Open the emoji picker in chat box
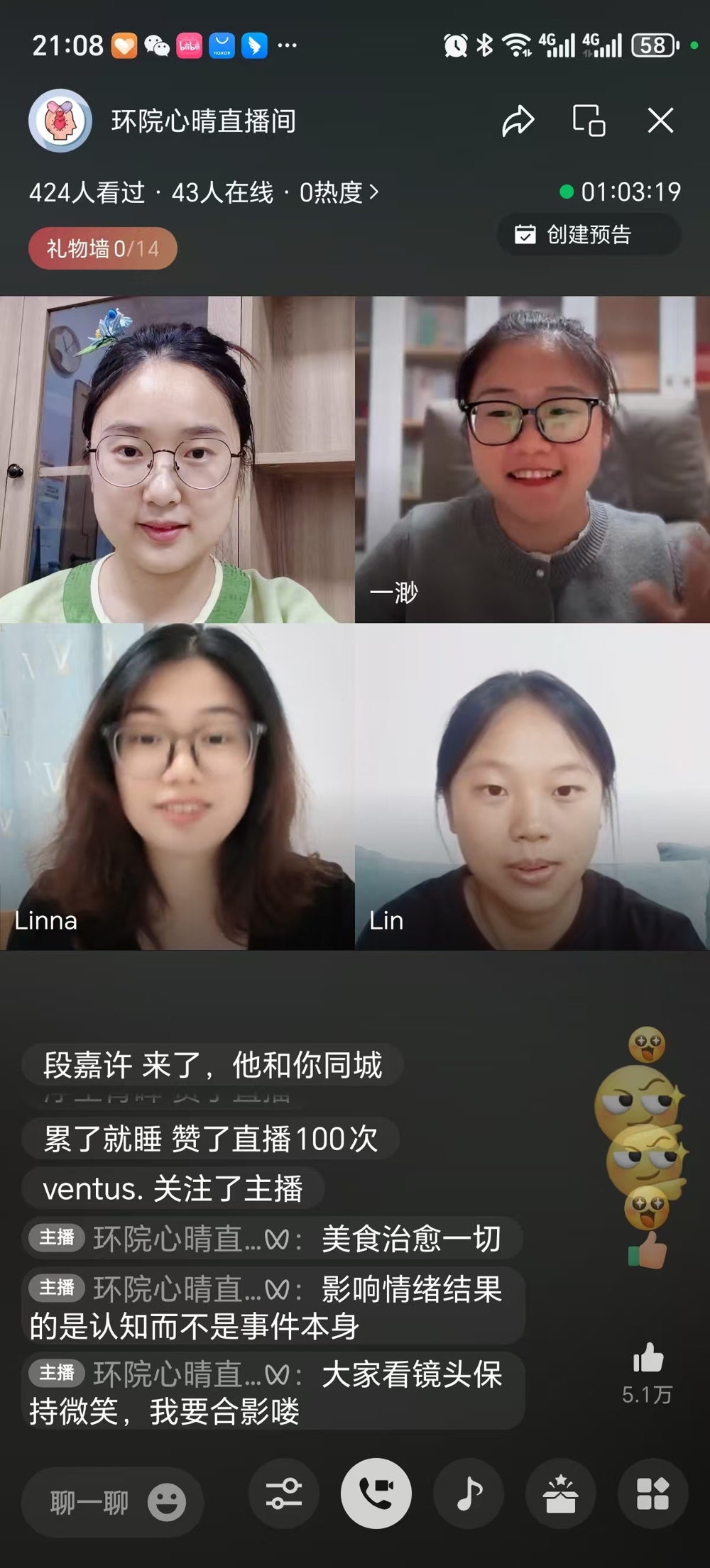Image resolution: width=710 pixels, height=1568 pixels. [x=167, y=1502]
